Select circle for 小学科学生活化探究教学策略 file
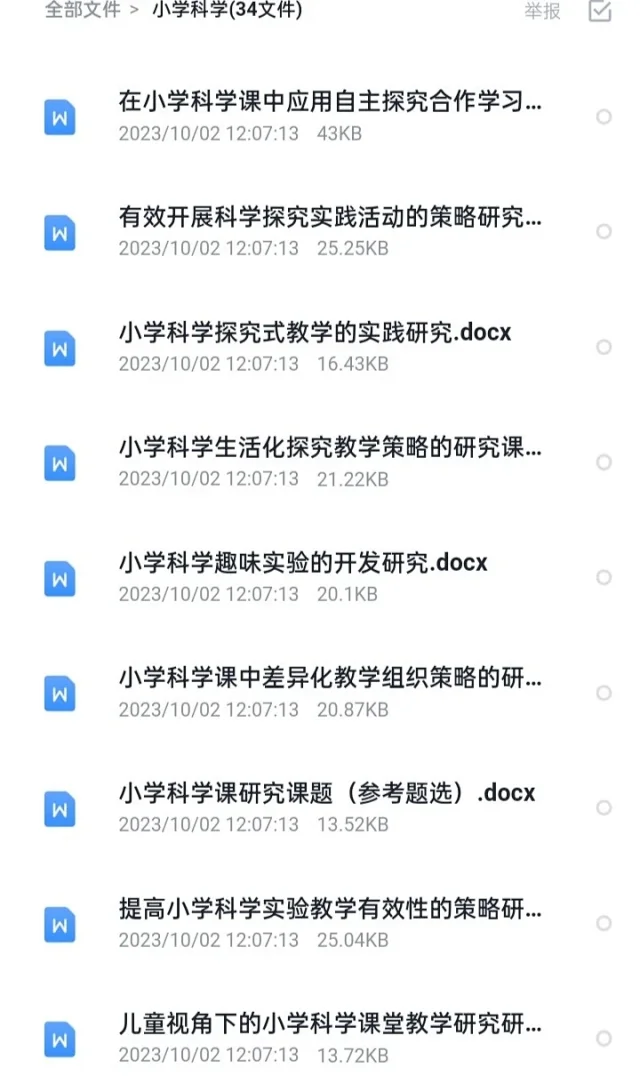 [x=604, y=462]
